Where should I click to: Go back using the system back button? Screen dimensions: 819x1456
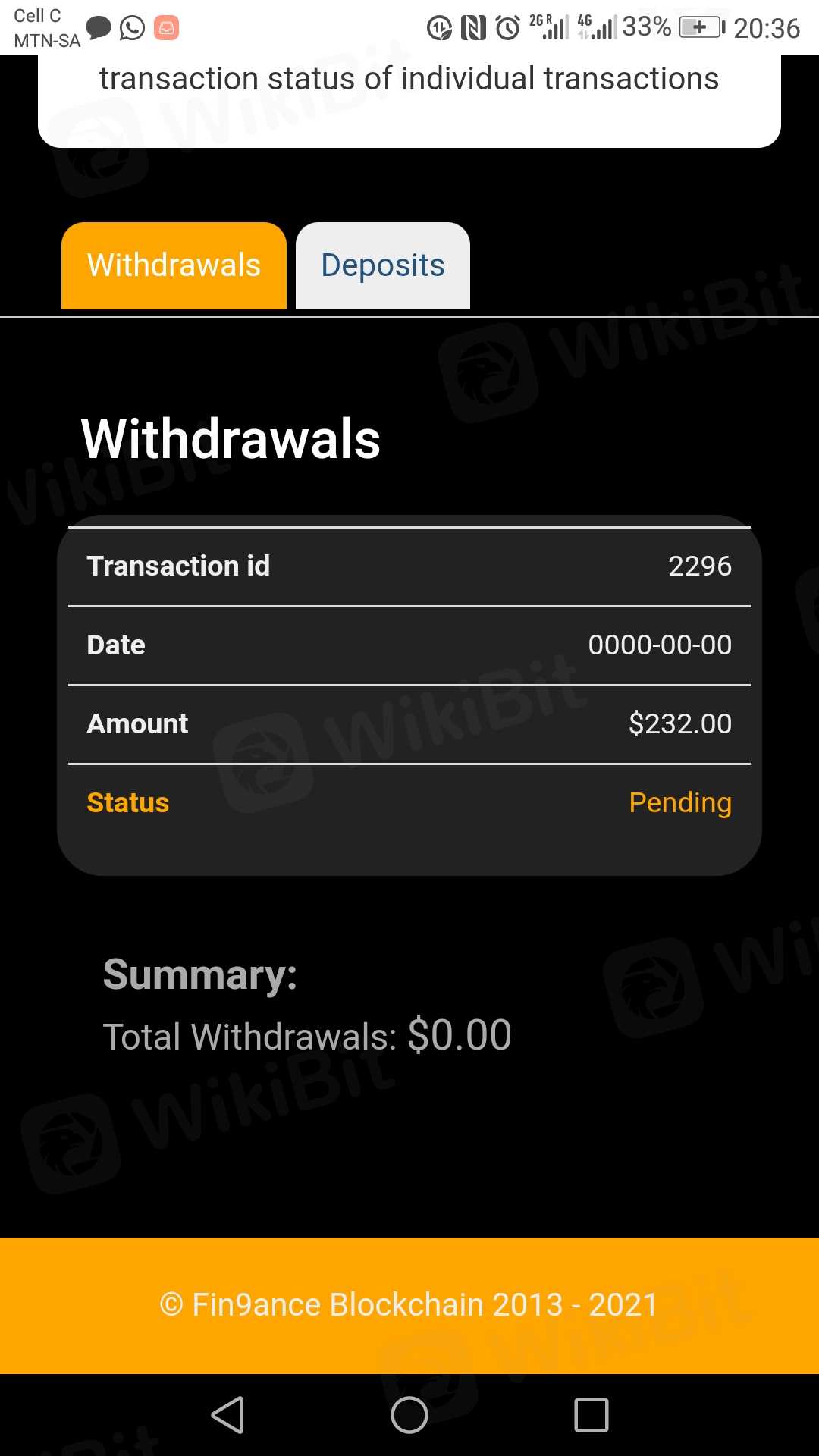(227, 1415)
